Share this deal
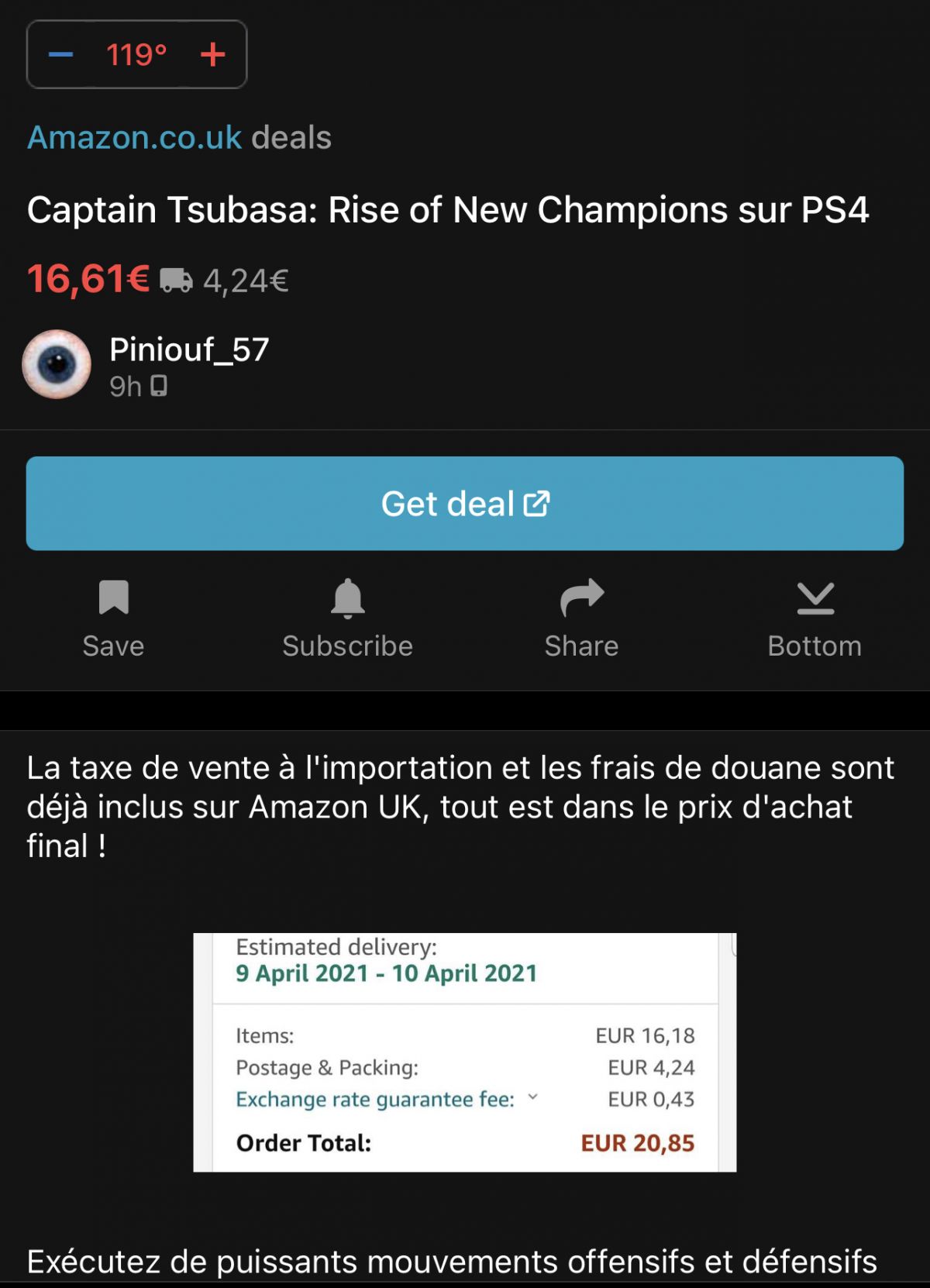 click(581, 618)
